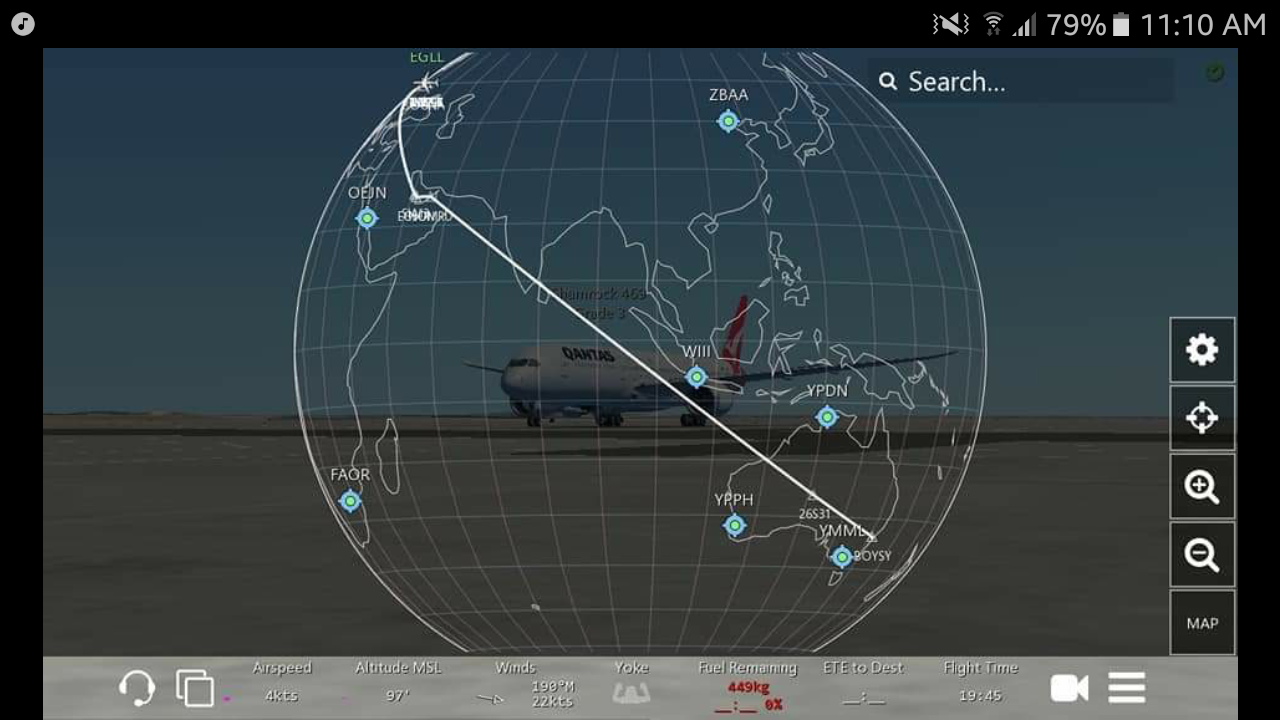Select the WIII airport marker
This screenshot has width=1280, height=720.
696,377
